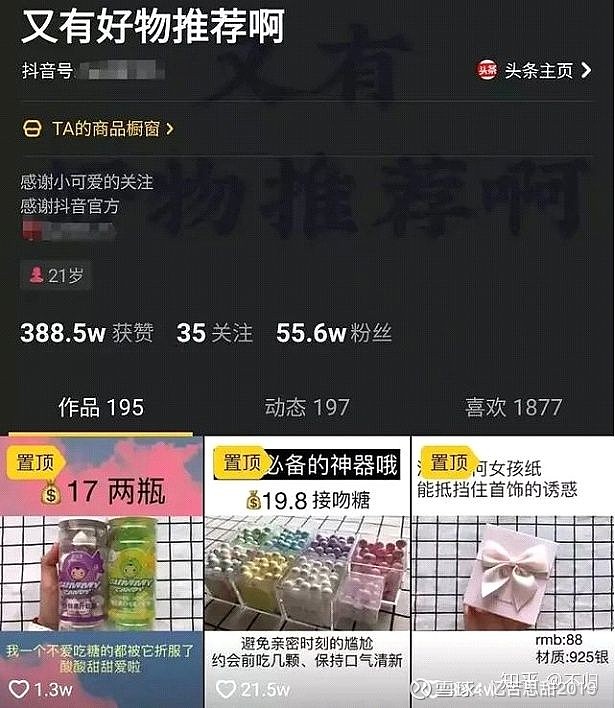This screenshot has height=708, width=615.
Task: View the 55.6w 粉丝 followers list
Action: coord(334,334)
